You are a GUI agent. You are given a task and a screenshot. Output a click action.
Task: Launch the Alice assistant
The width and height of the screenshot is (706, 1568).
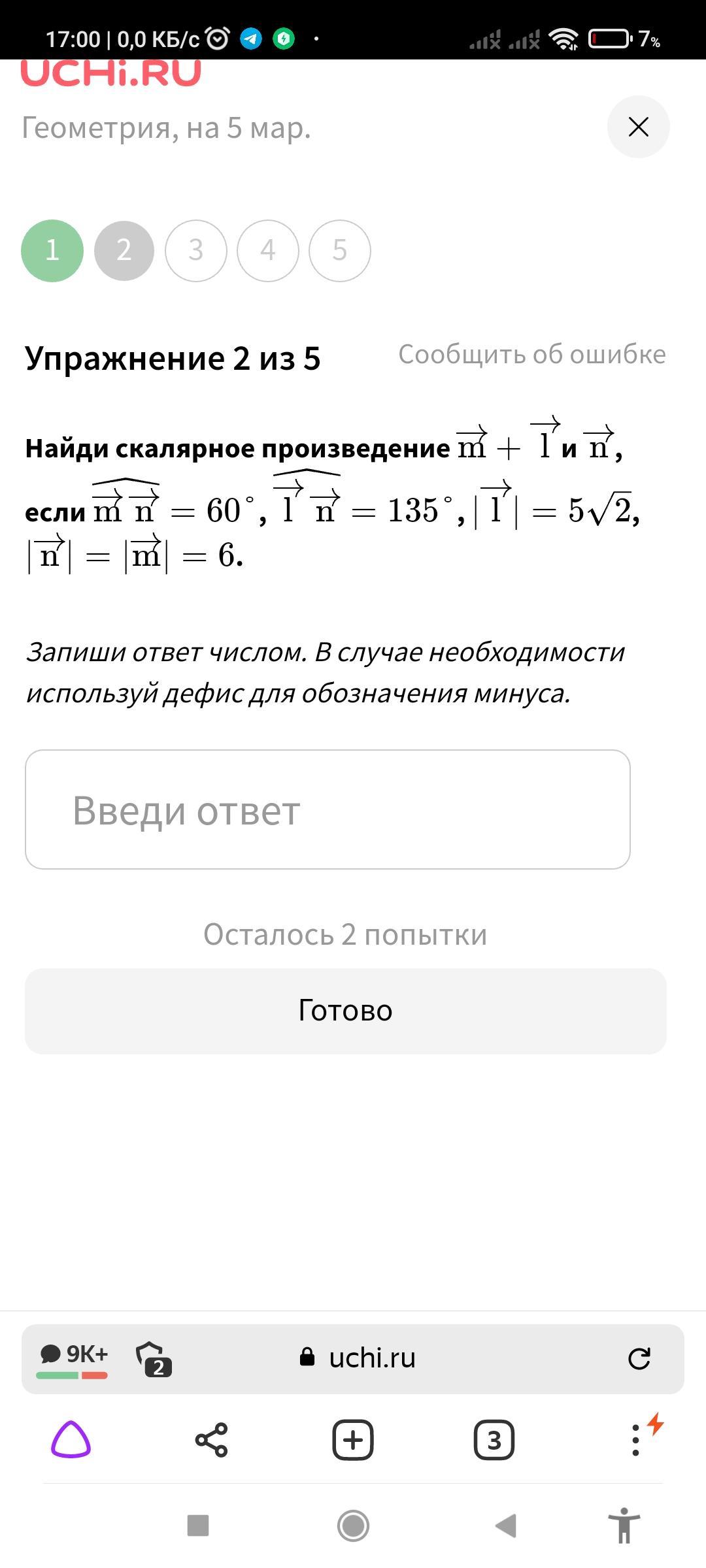coord(71,1440)
